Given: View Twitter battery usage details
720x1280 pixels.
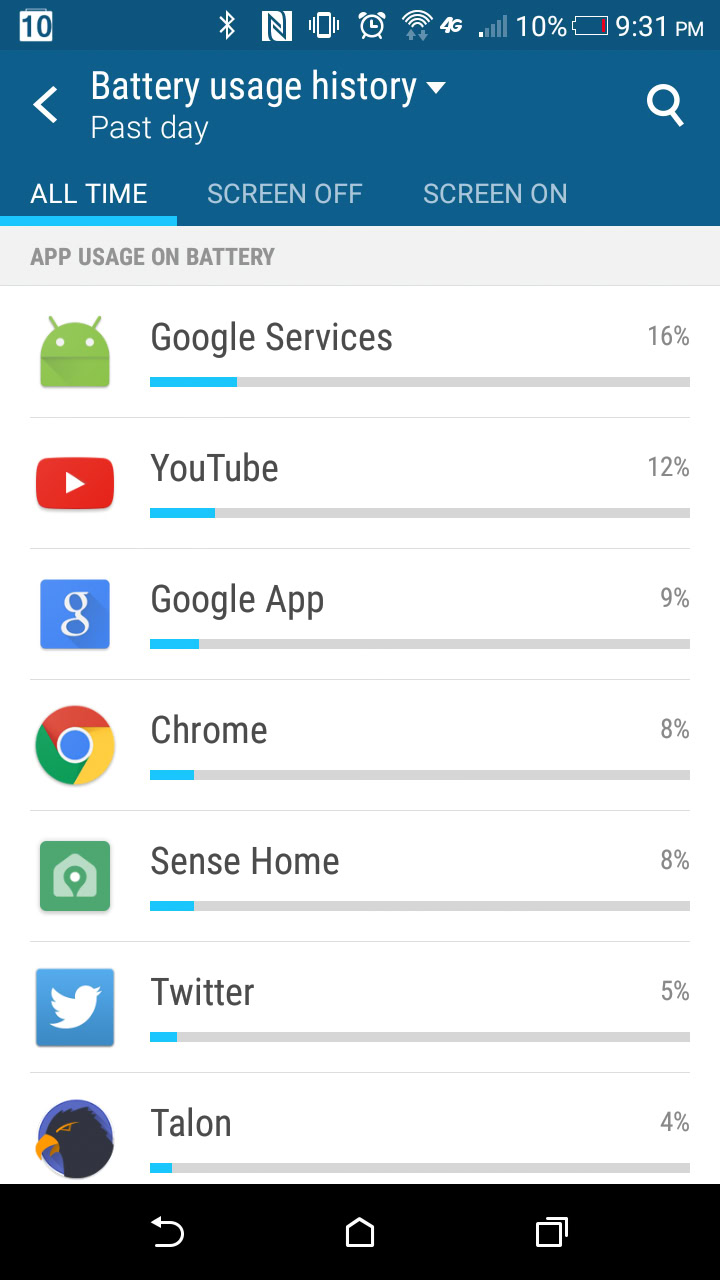Looking at the screenshot, I should (x=360, y=1007).
